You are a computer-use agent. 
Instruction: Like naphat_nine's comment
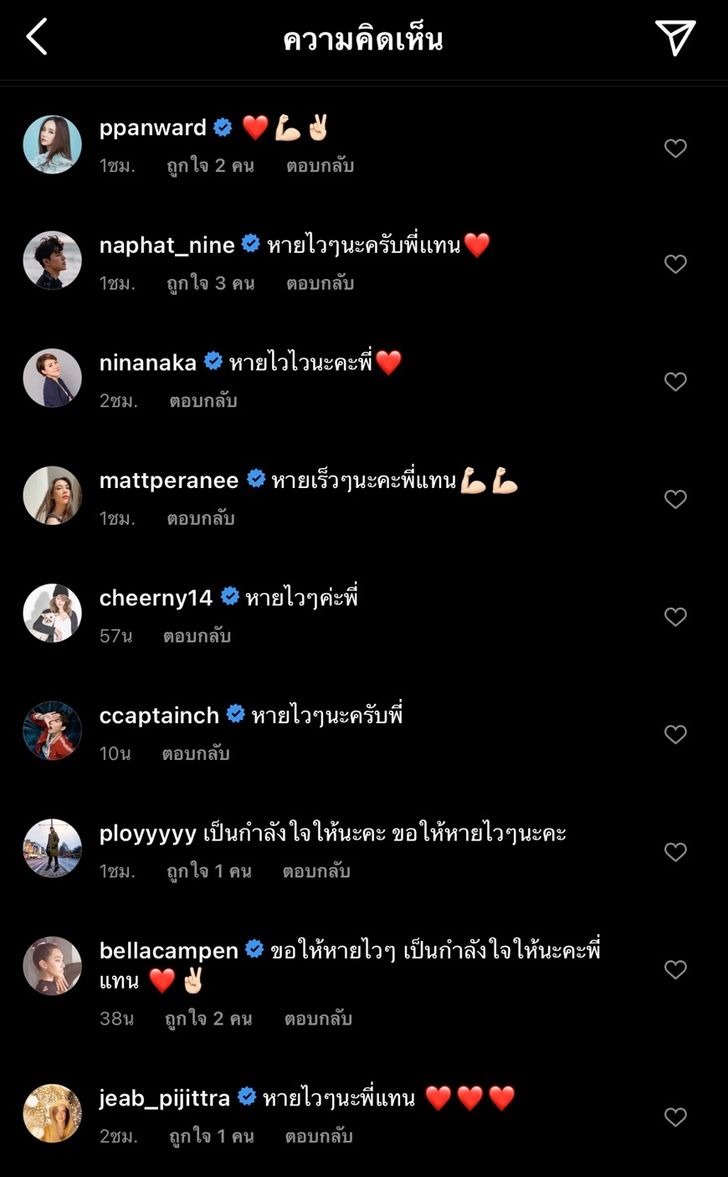click(x=676, y=264)
